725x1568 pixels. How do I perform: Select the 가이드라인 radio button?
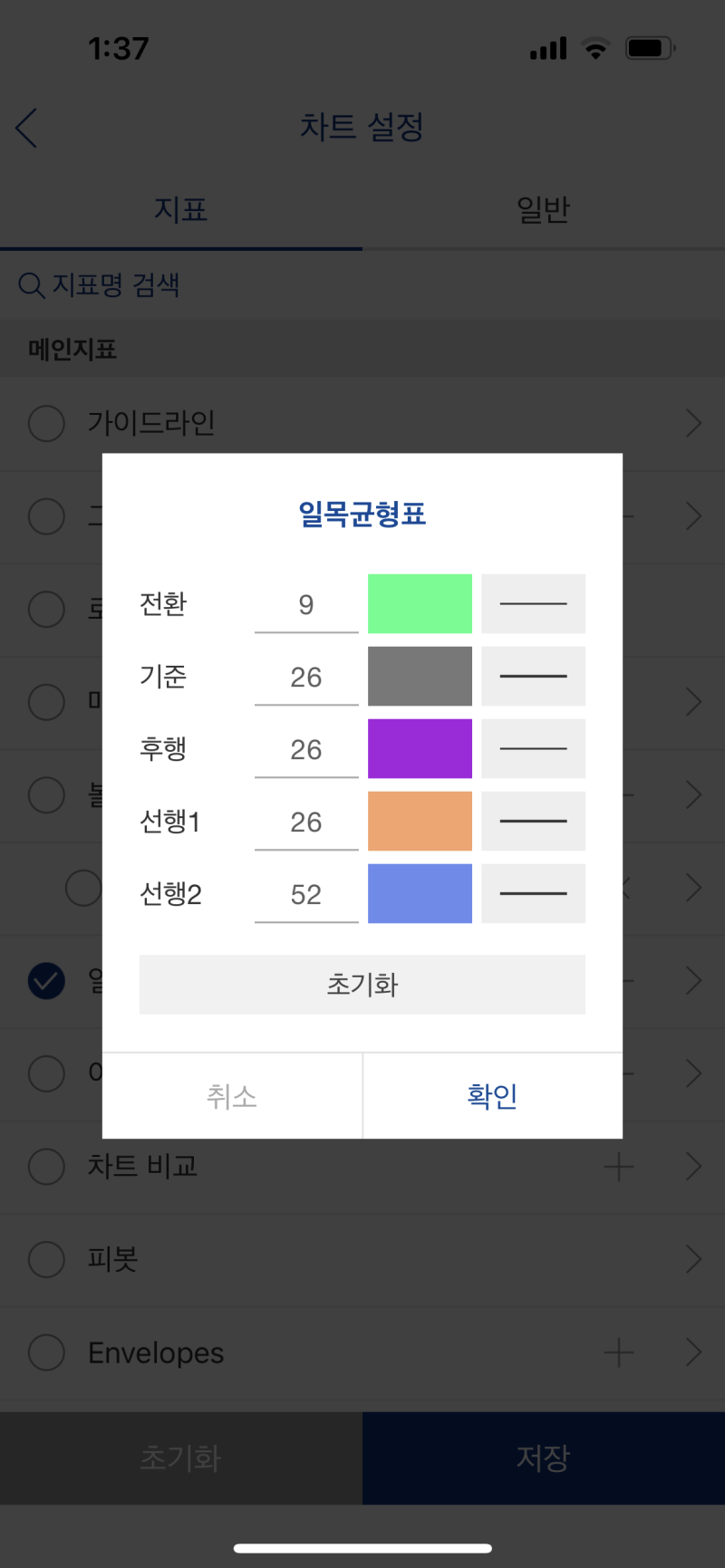(x=46, y=423)
